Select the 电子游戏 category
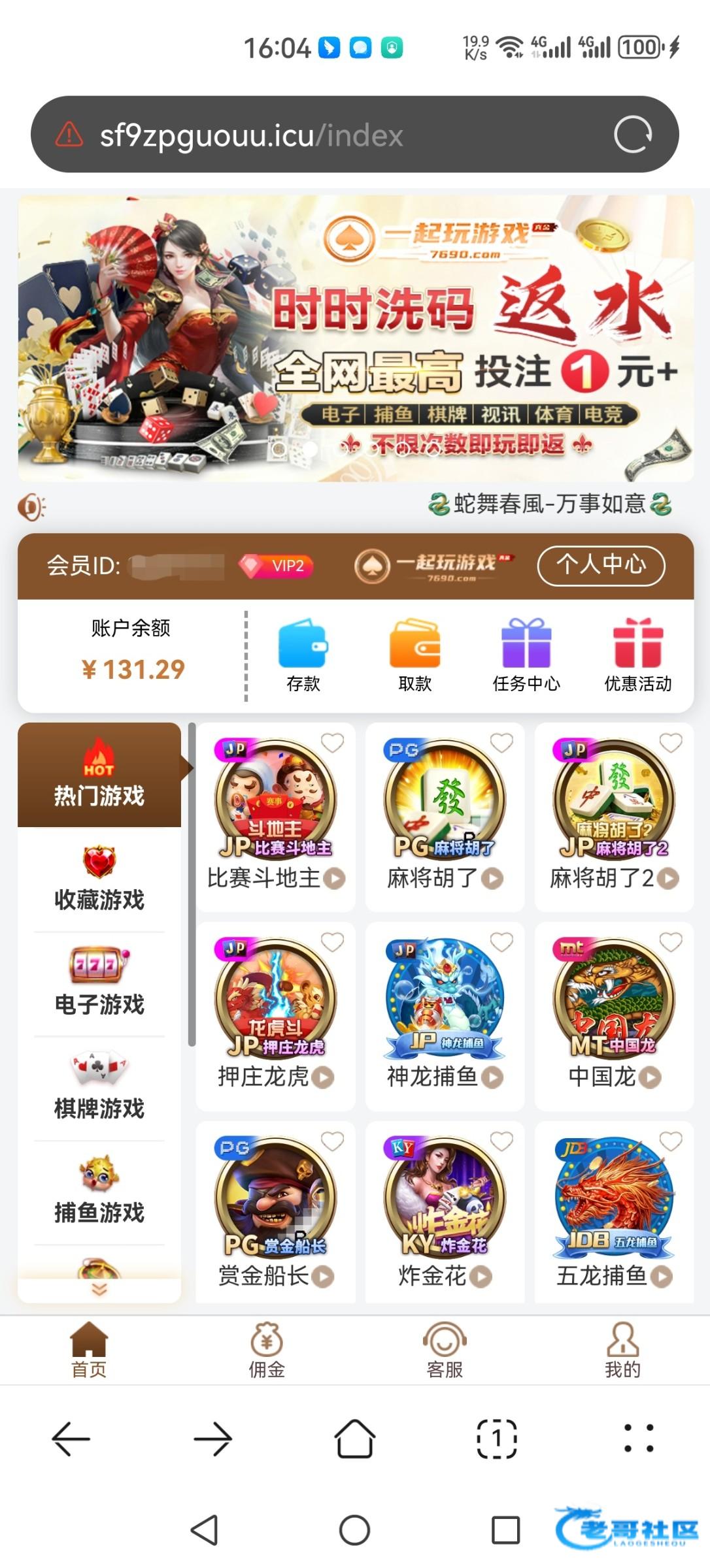710x1568 pixels. 99,984
